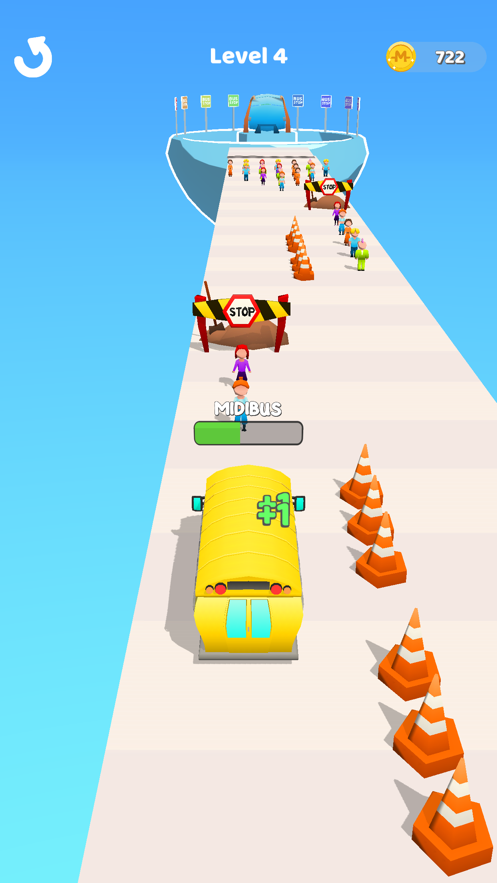This screenshot has width=497, height=883.
Task: Tap the restart level arrow icon
Action: tap(33, 57)
